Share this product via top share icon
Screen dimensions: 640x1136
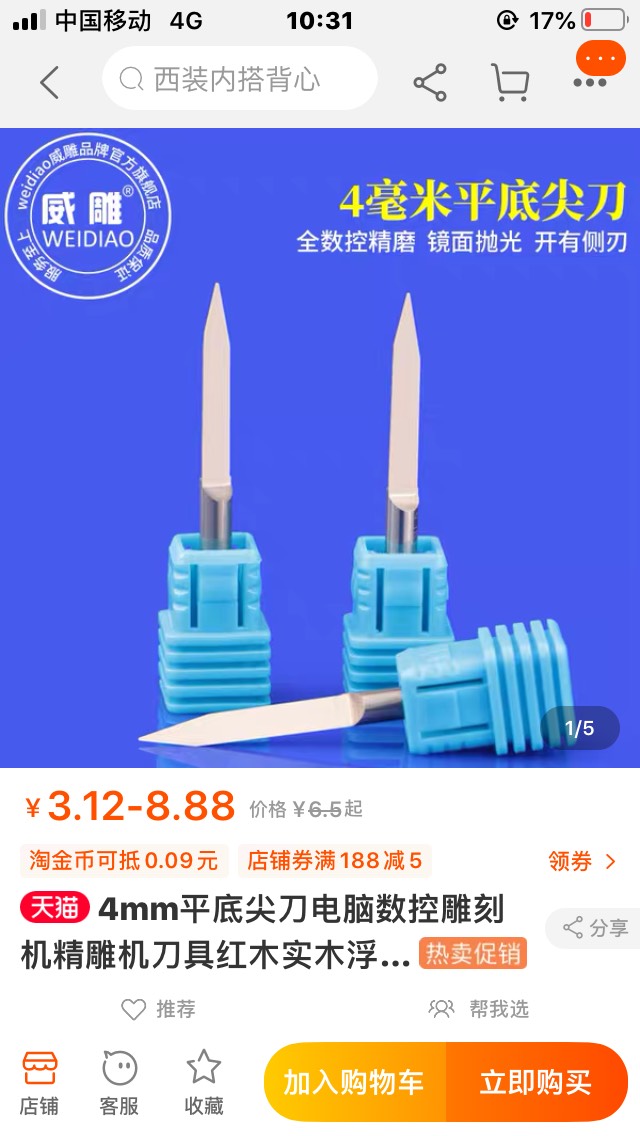pos(430,82)
